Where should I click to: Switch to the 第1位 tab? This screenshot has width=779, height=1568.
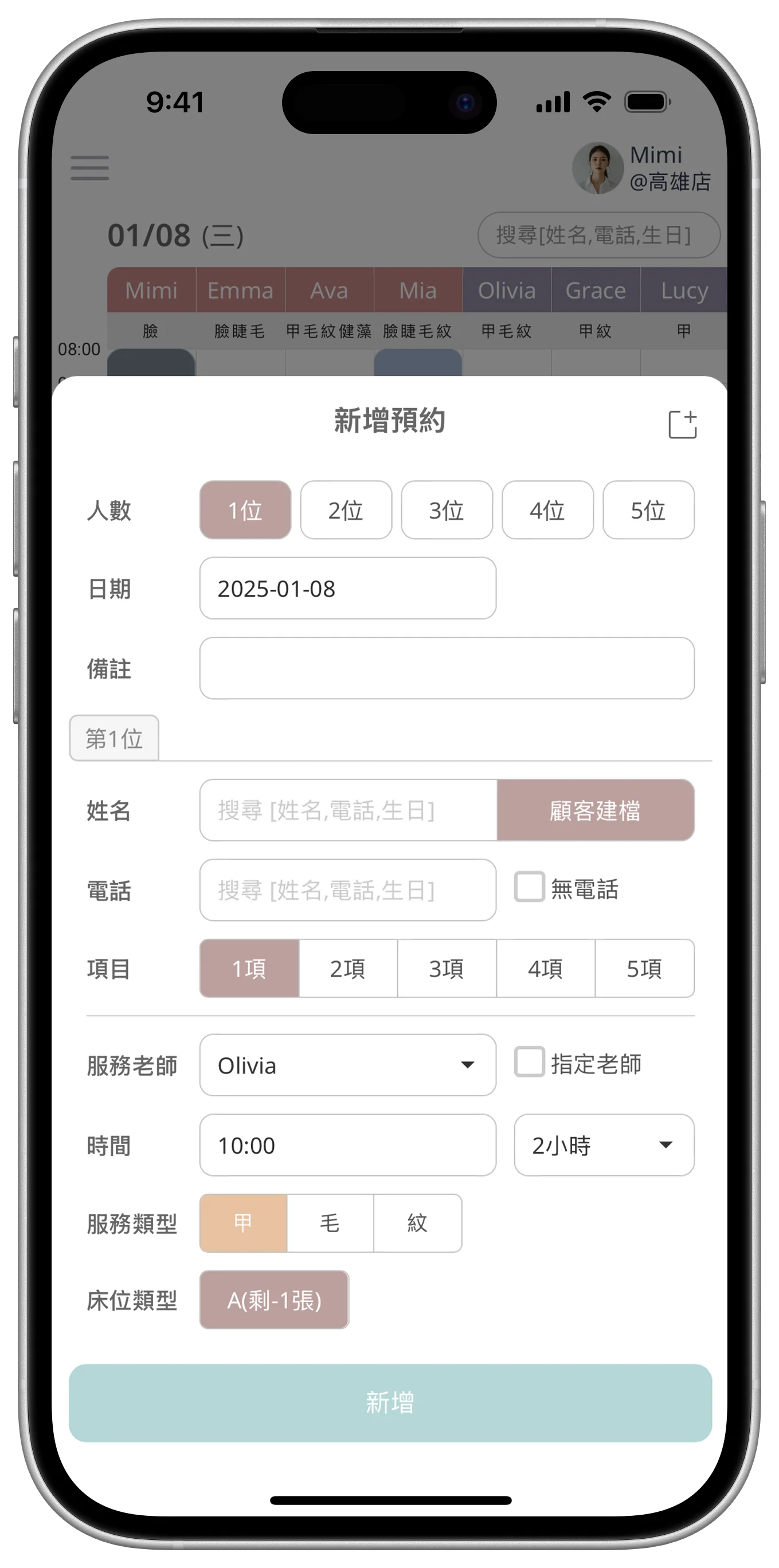[x=114, y=738]
